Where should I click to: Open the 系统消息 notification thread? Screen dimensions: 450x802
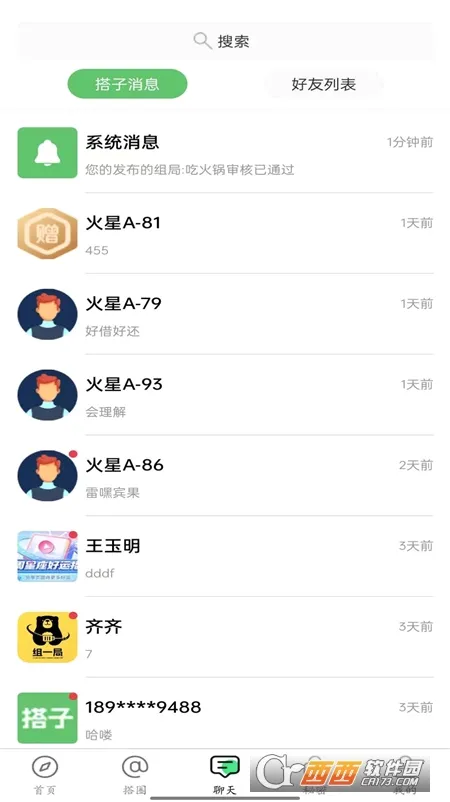coord(225,153)
